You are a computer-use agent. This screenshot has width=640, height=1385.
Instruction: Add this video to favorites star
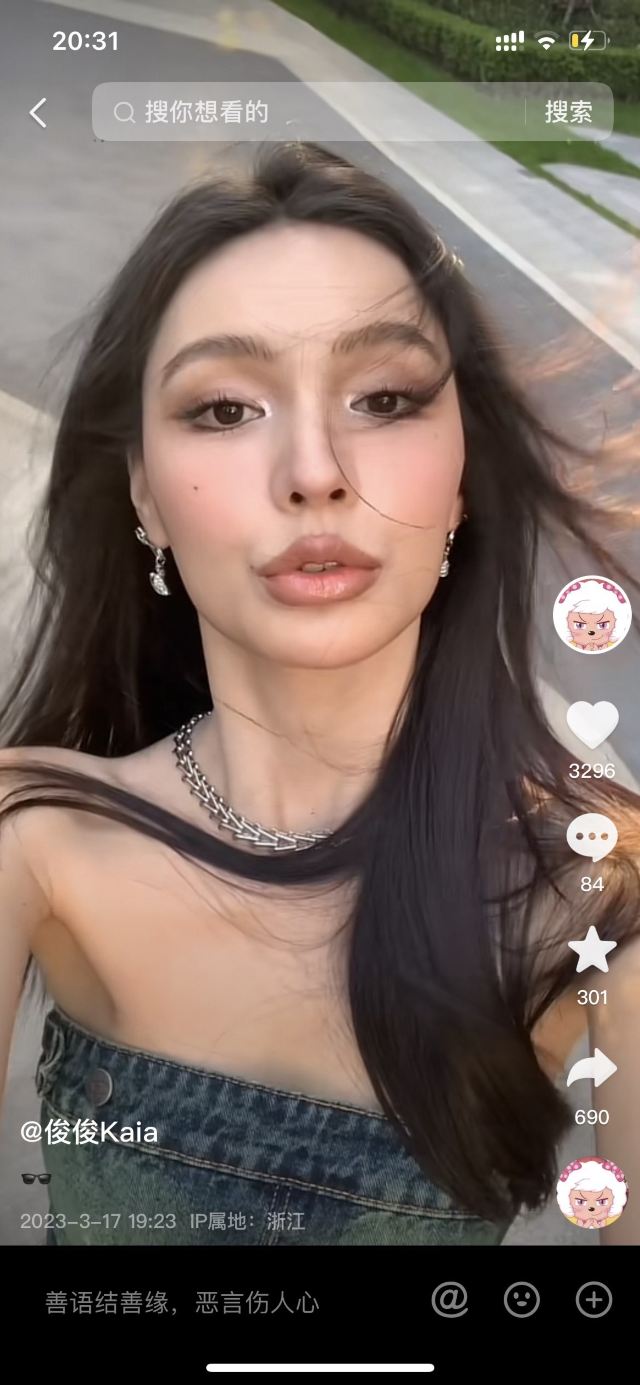click(x=592, y=950)
